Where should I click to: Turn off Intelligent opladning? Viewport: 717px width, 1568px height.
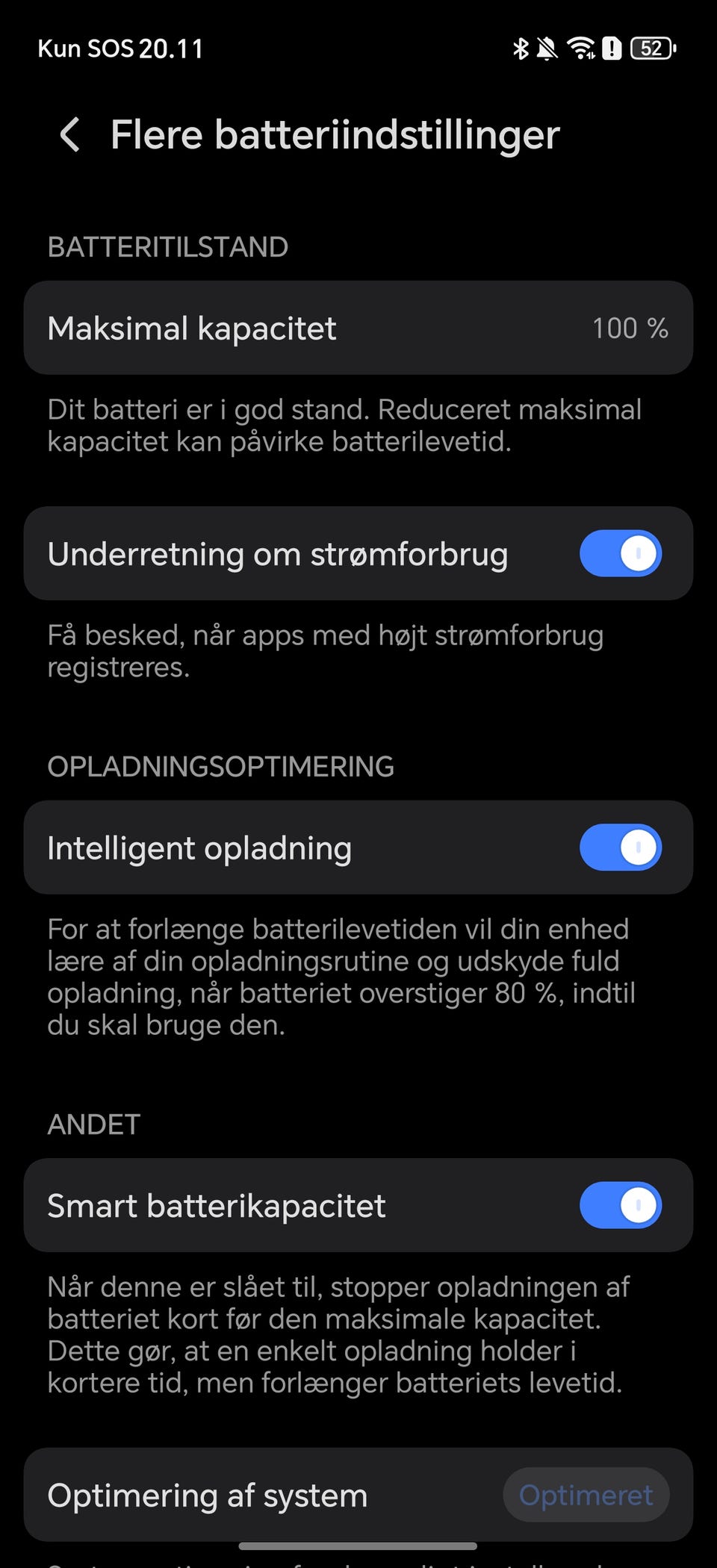click(x=621, y=847)
